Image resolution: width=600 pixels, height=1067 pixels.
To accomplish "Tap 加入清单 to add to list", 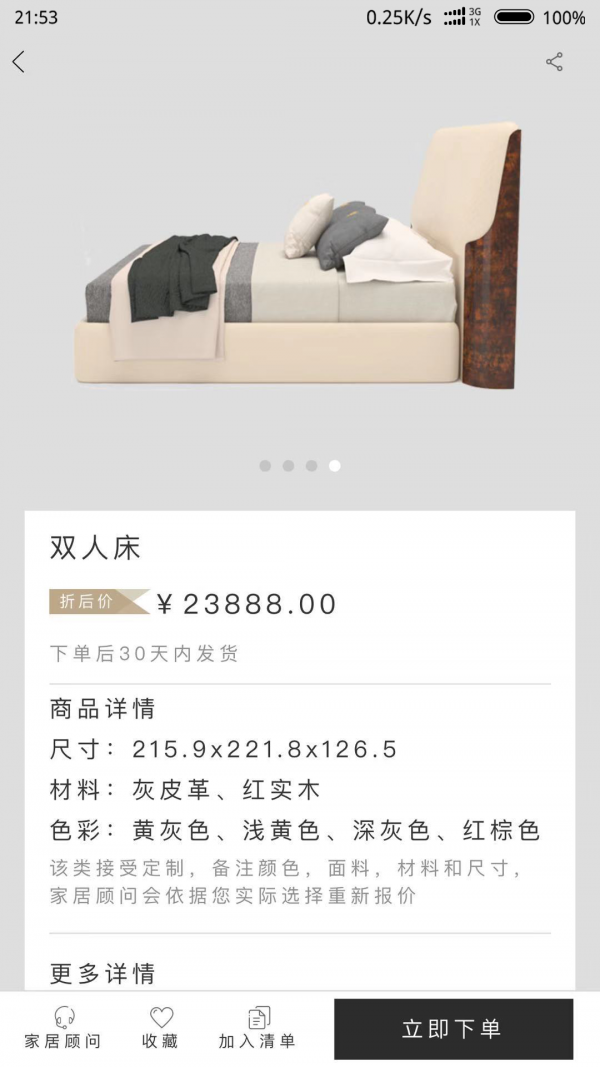I will [257, 1028].
